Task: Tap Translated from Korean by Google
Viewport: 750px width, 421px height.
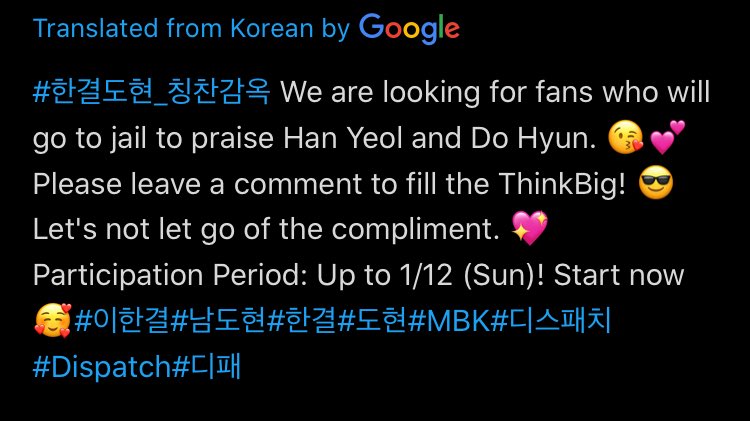Action: point(245,28)
